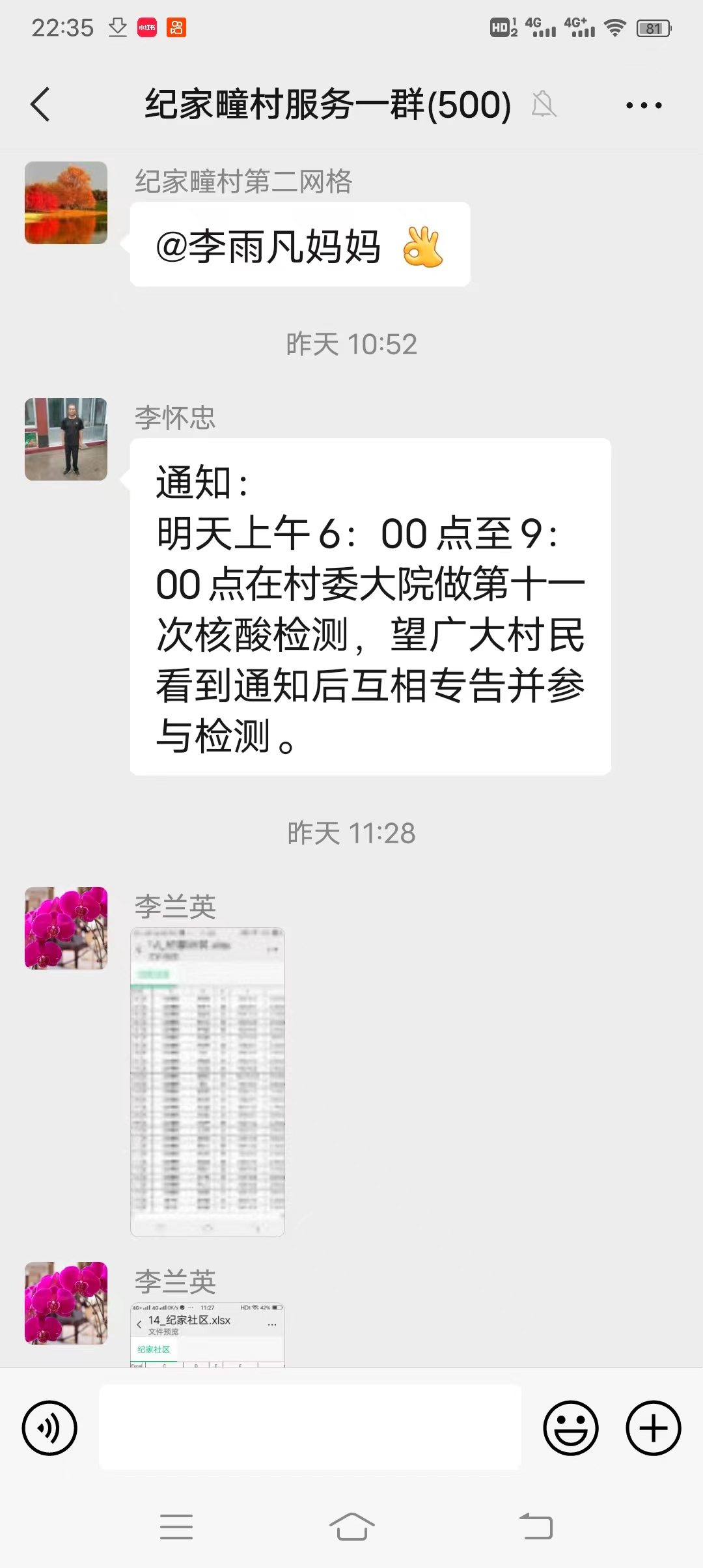Tap the system home button
This screenshot has height=1568, width=703.
[x=351, y=1526]
